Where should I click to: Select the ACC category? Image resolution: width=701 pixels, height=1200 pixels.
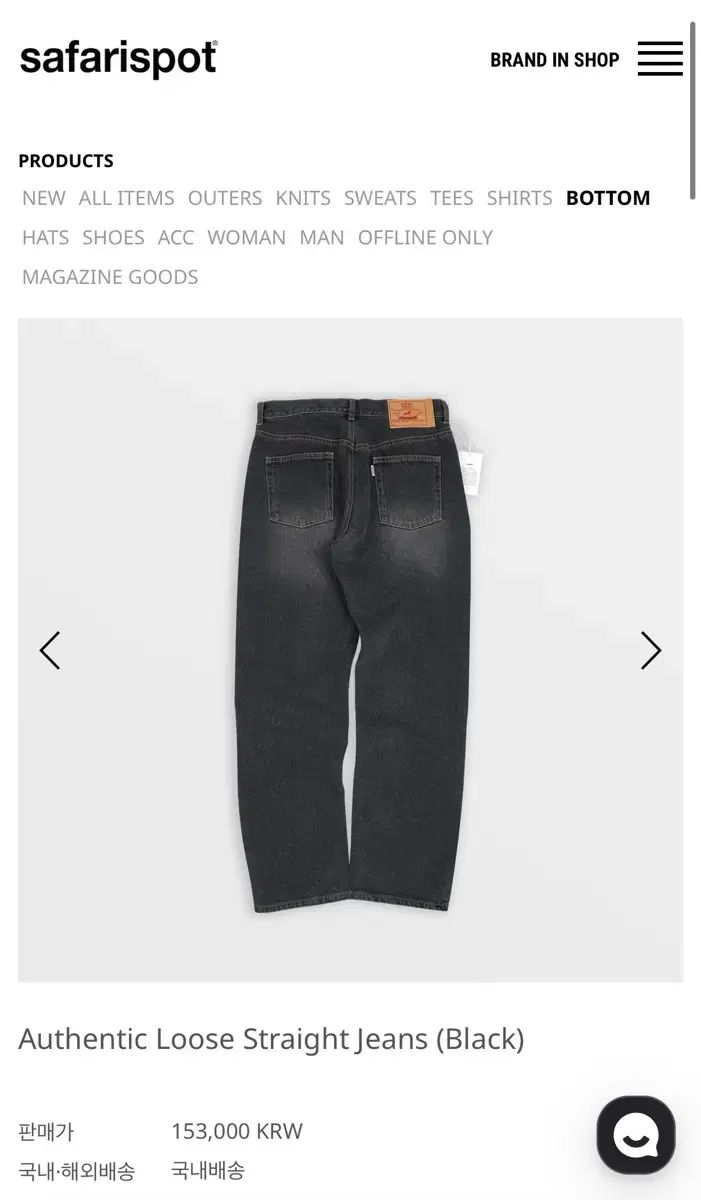tap(176, 237)
